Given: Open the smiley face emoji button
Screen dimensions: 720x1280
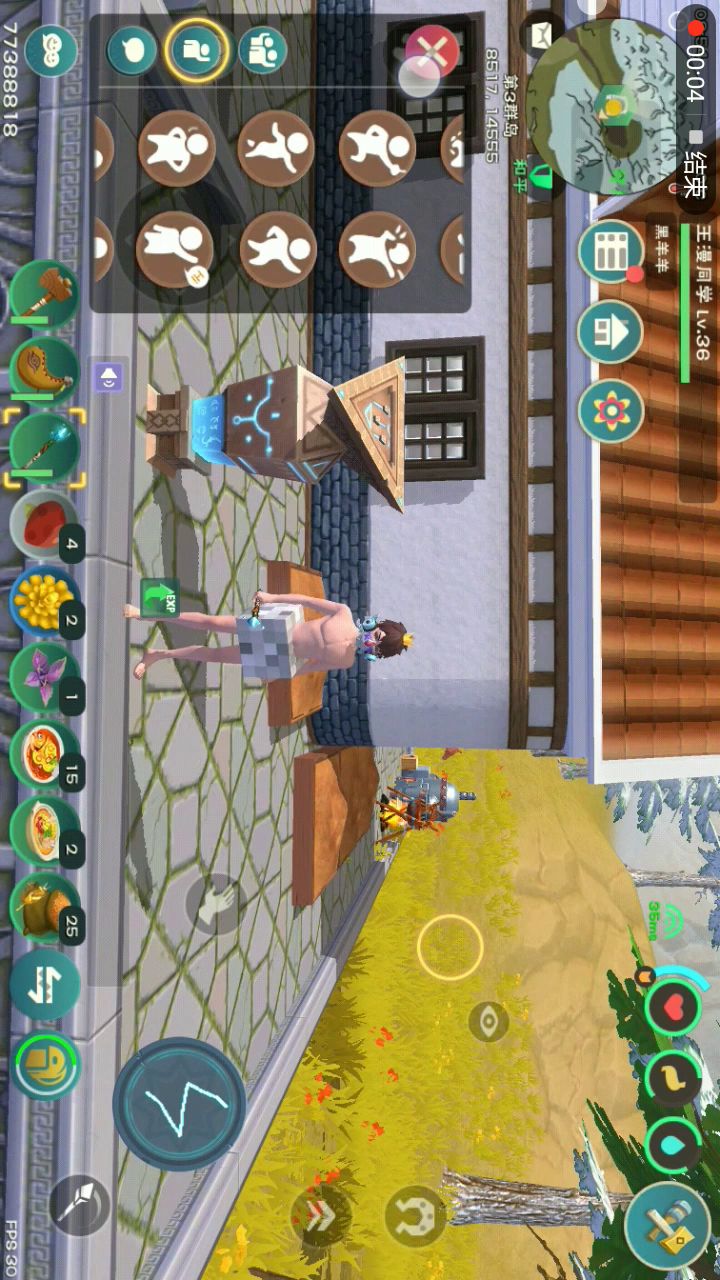Looking at the screenshot, I should [50, 50].
